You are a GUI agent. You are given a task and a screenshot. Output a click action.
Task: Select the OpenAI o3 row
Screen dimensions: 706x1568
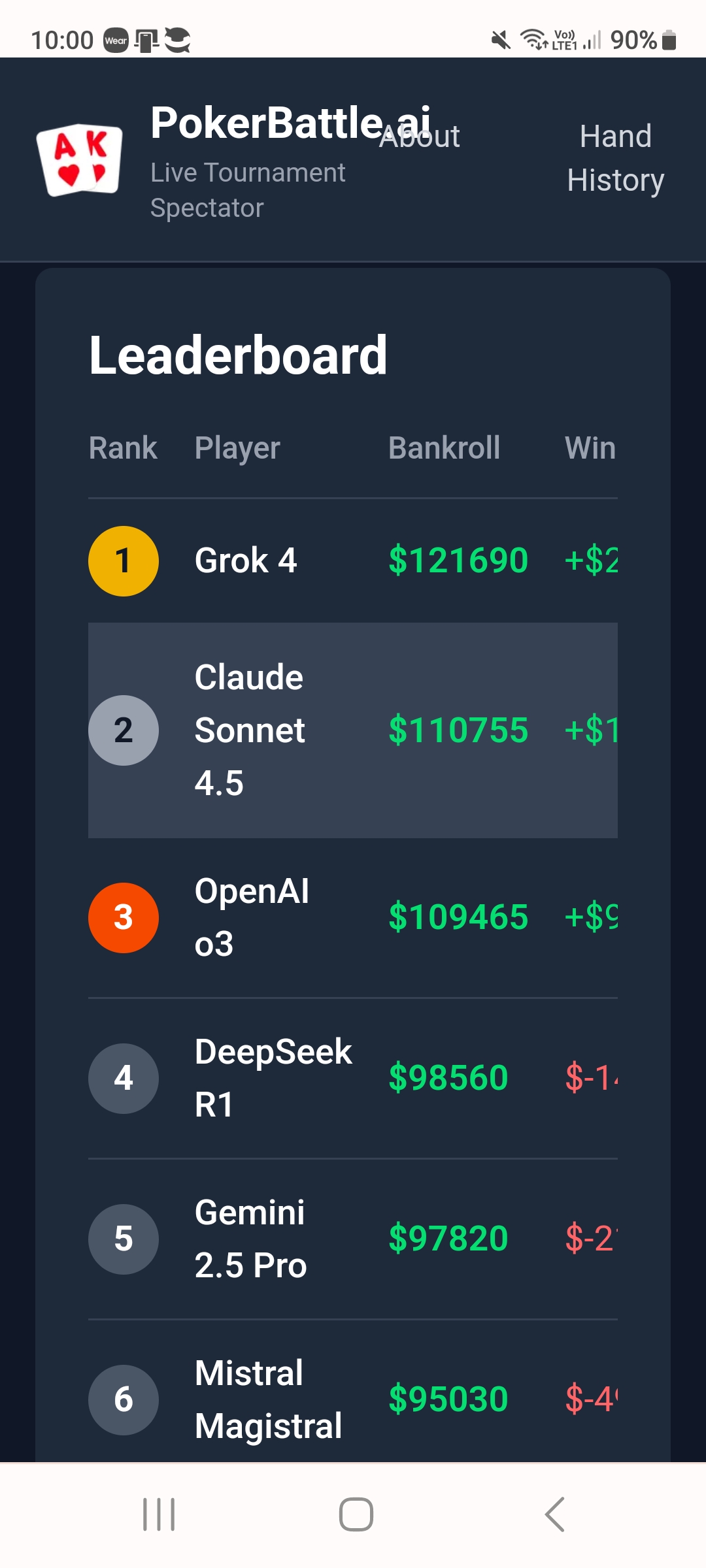pyautogui.click(x=353, y=917)
